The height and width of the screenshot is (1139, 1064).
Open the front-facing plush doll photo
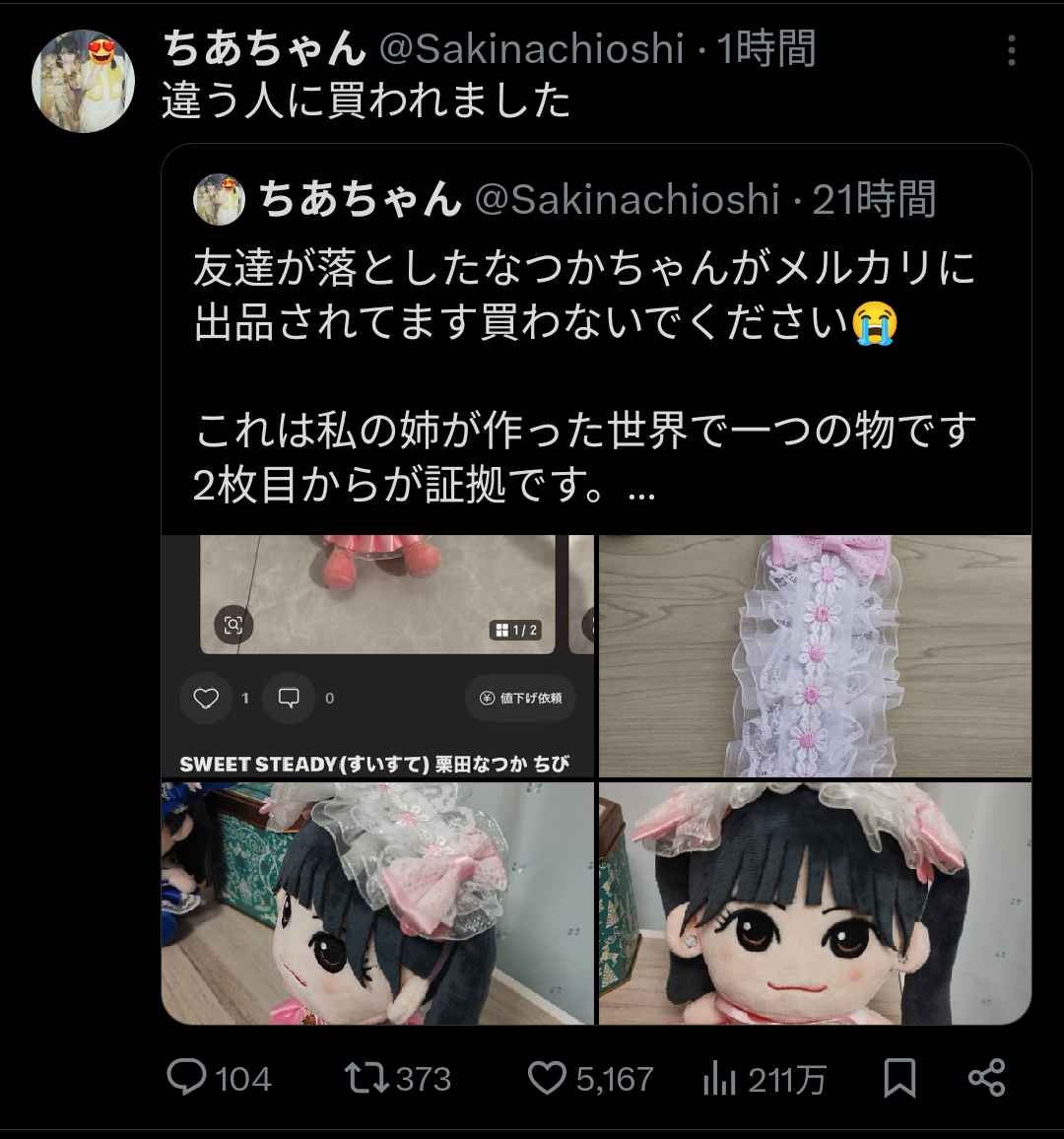(x=815, y=903)
